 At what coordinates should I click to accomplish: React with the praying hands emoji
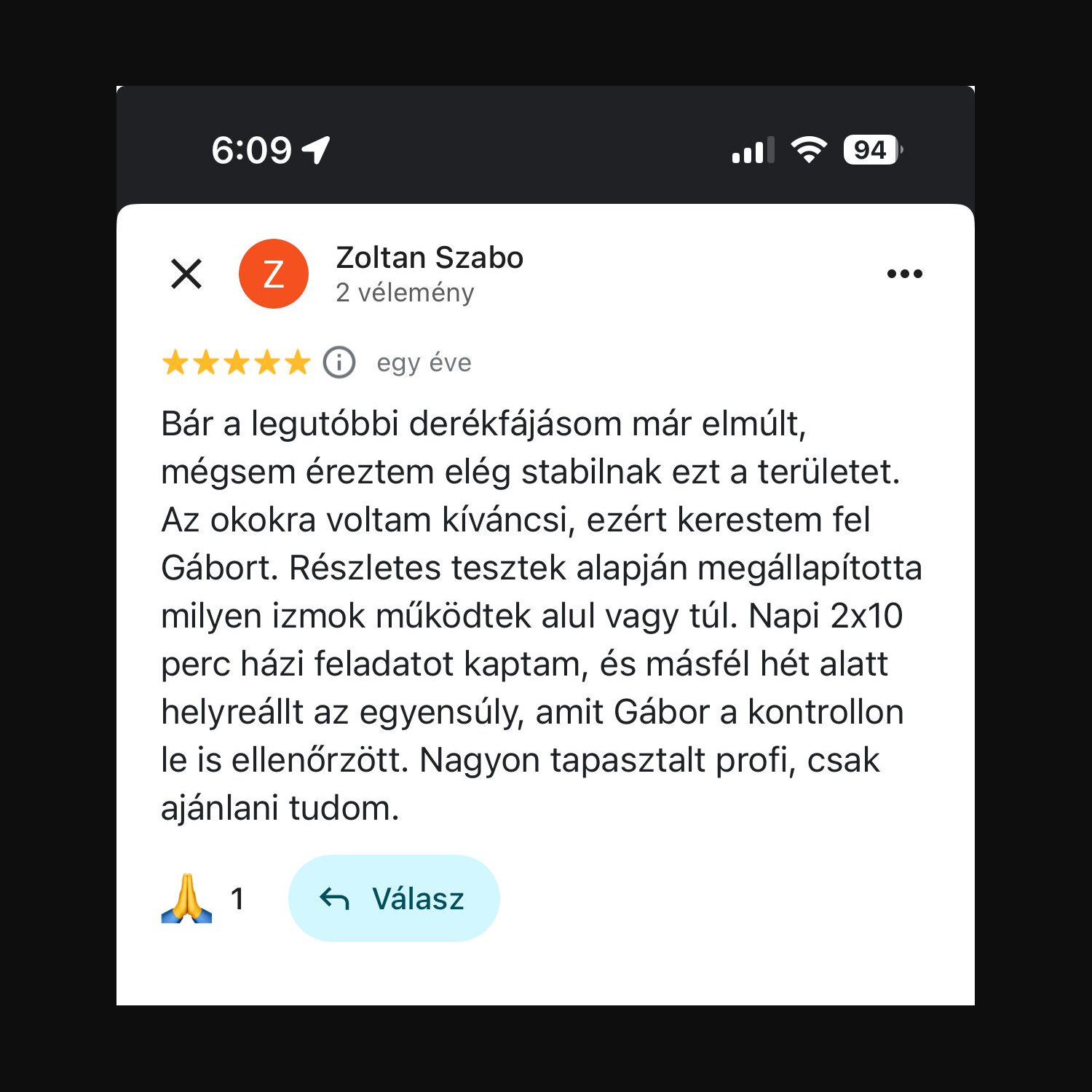(x=187, y=898)
